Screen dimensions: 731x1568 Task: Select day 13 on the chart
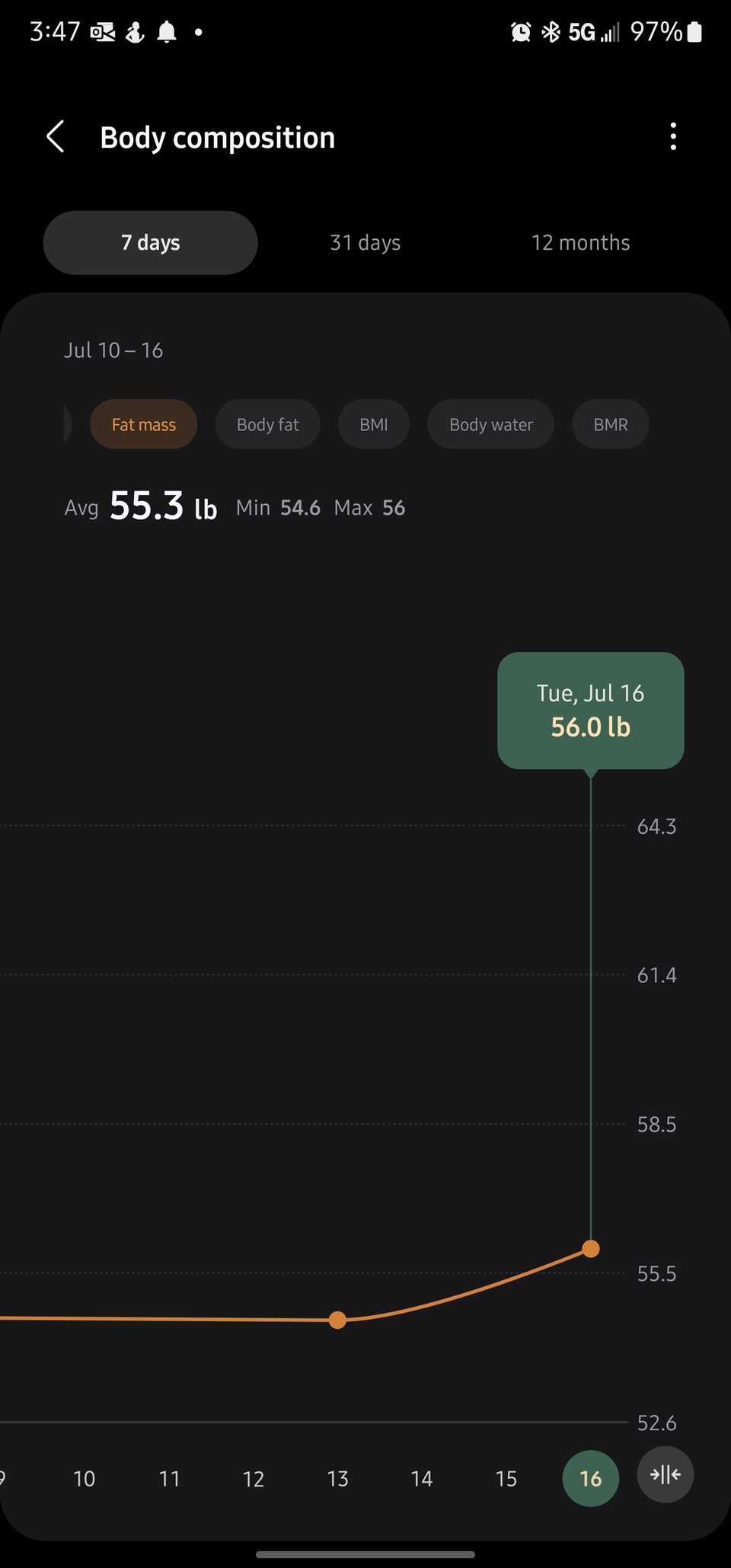point(337,1479)
